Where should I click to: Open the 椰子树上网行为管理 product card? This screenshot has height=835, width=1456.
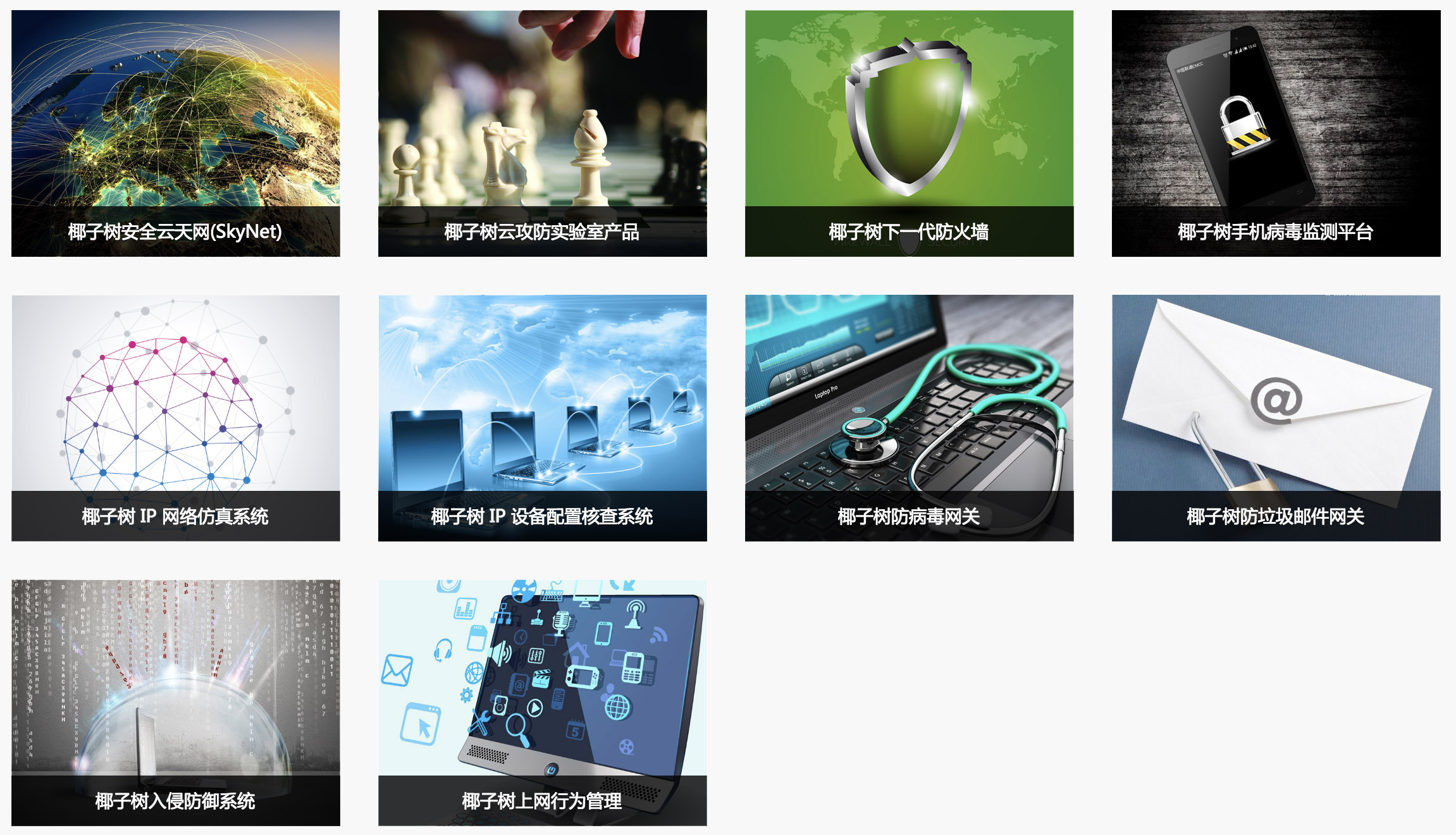[x=542, y=703]
